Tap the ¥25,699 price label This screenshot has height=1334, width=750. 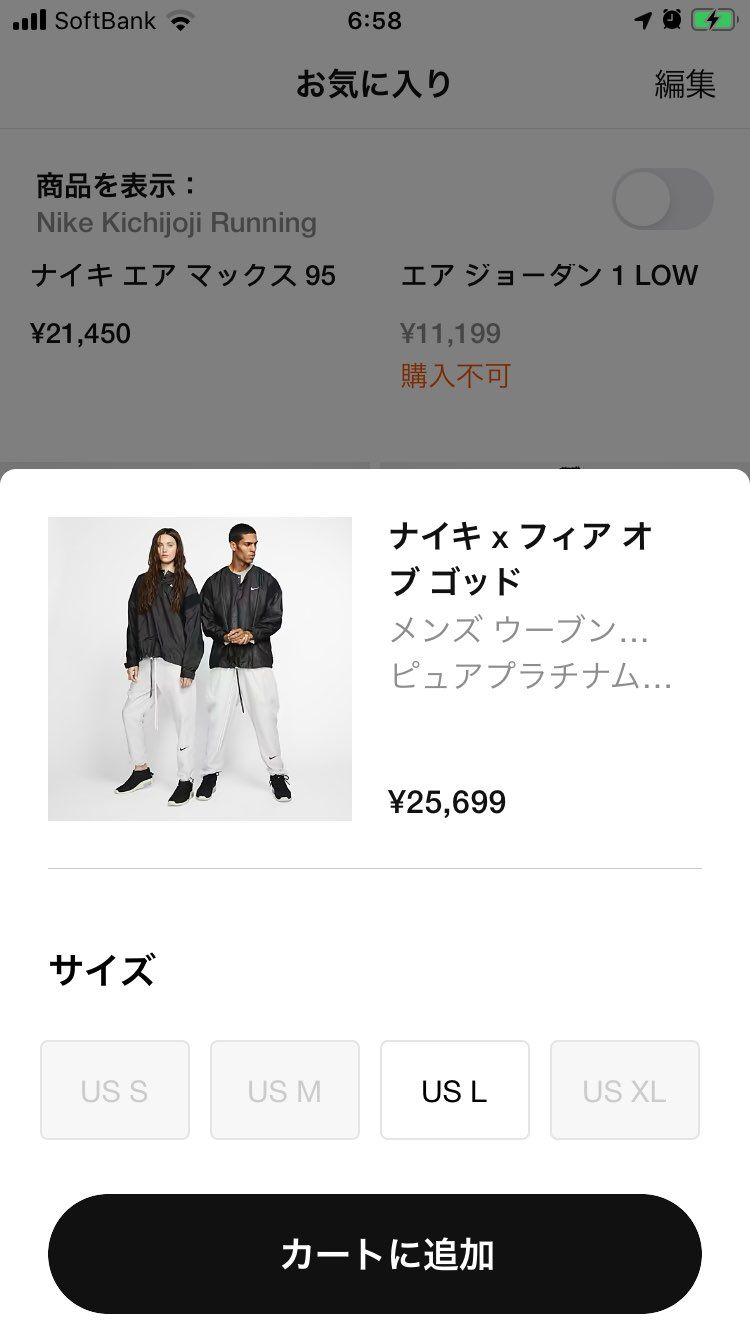tap(448, 800)
